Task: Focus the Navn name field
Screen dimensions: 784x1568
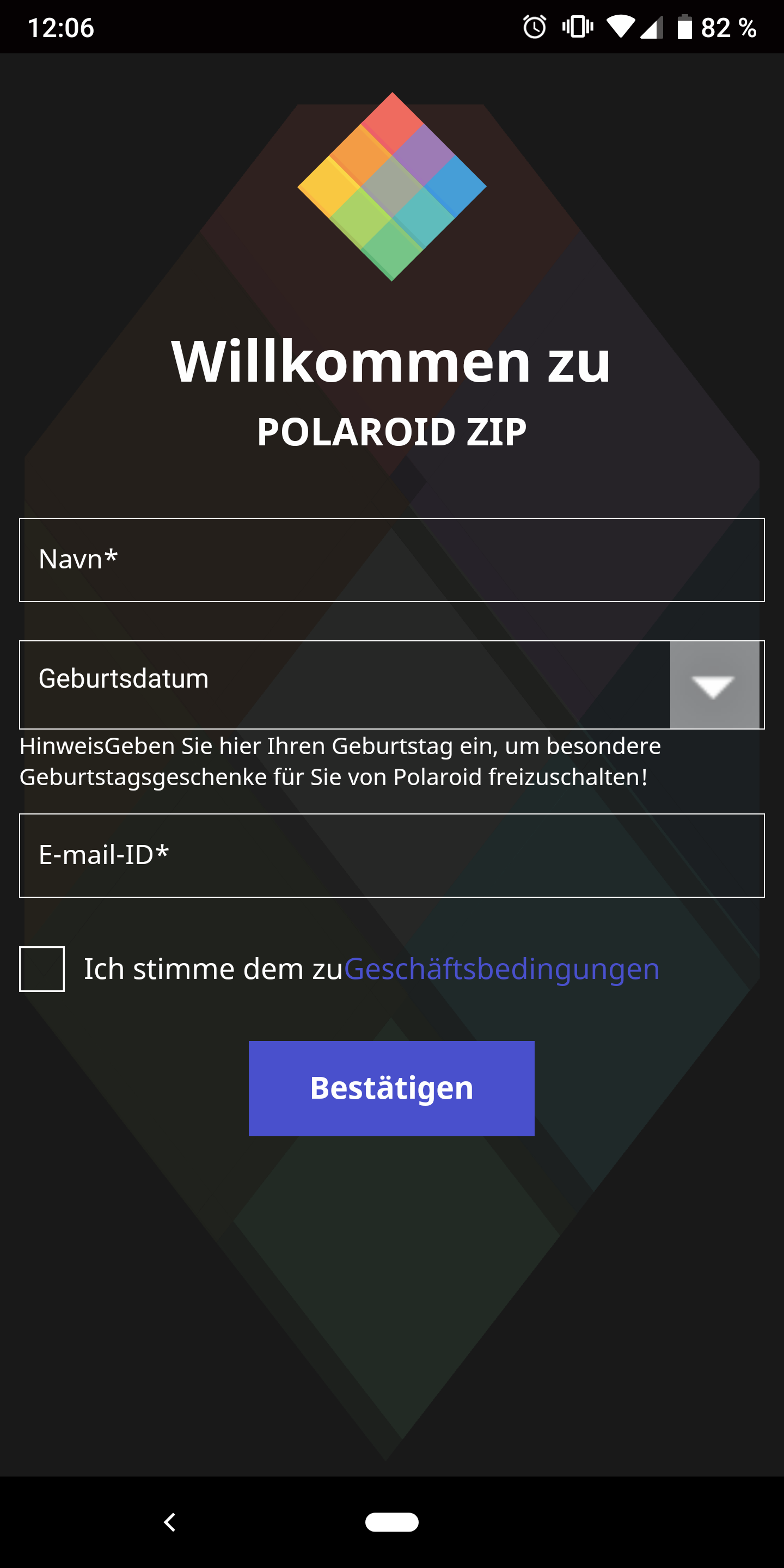Action: (x=391, y=559)
